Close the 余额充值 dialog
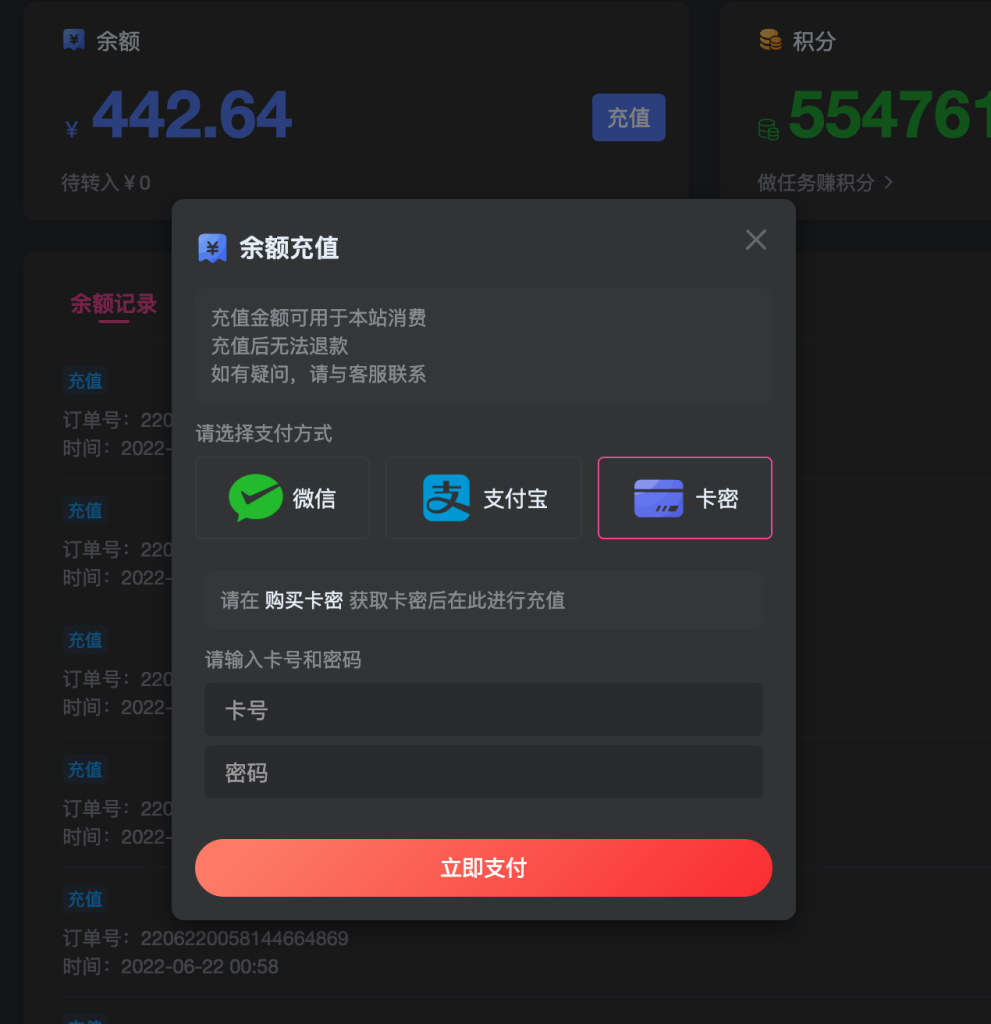The height and width of the screenshot is (1024, 991). 756,240
